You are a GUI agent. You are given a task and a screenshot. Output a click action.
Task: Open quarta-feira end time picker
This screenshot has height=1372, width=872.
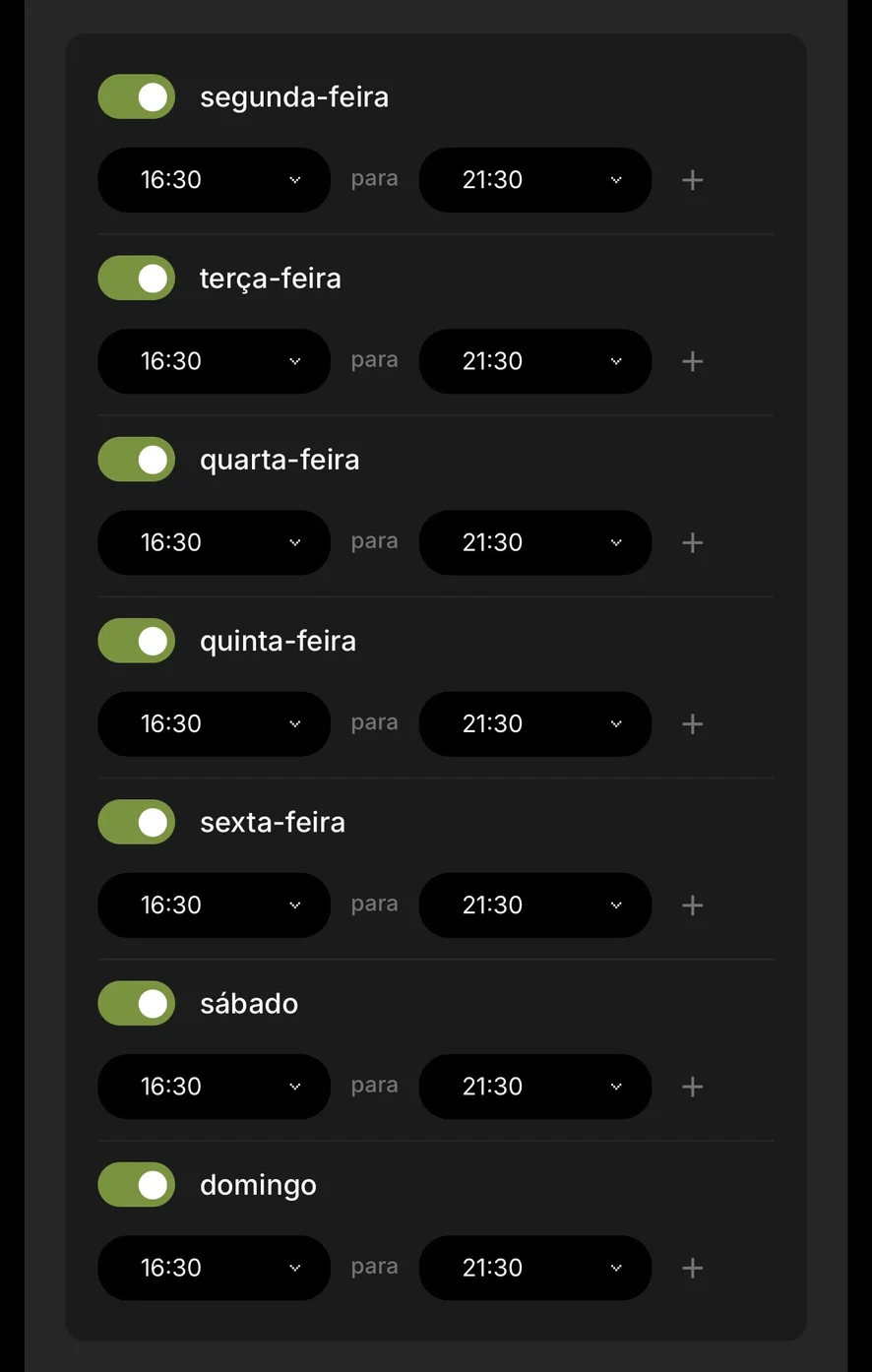coord(534,542)
